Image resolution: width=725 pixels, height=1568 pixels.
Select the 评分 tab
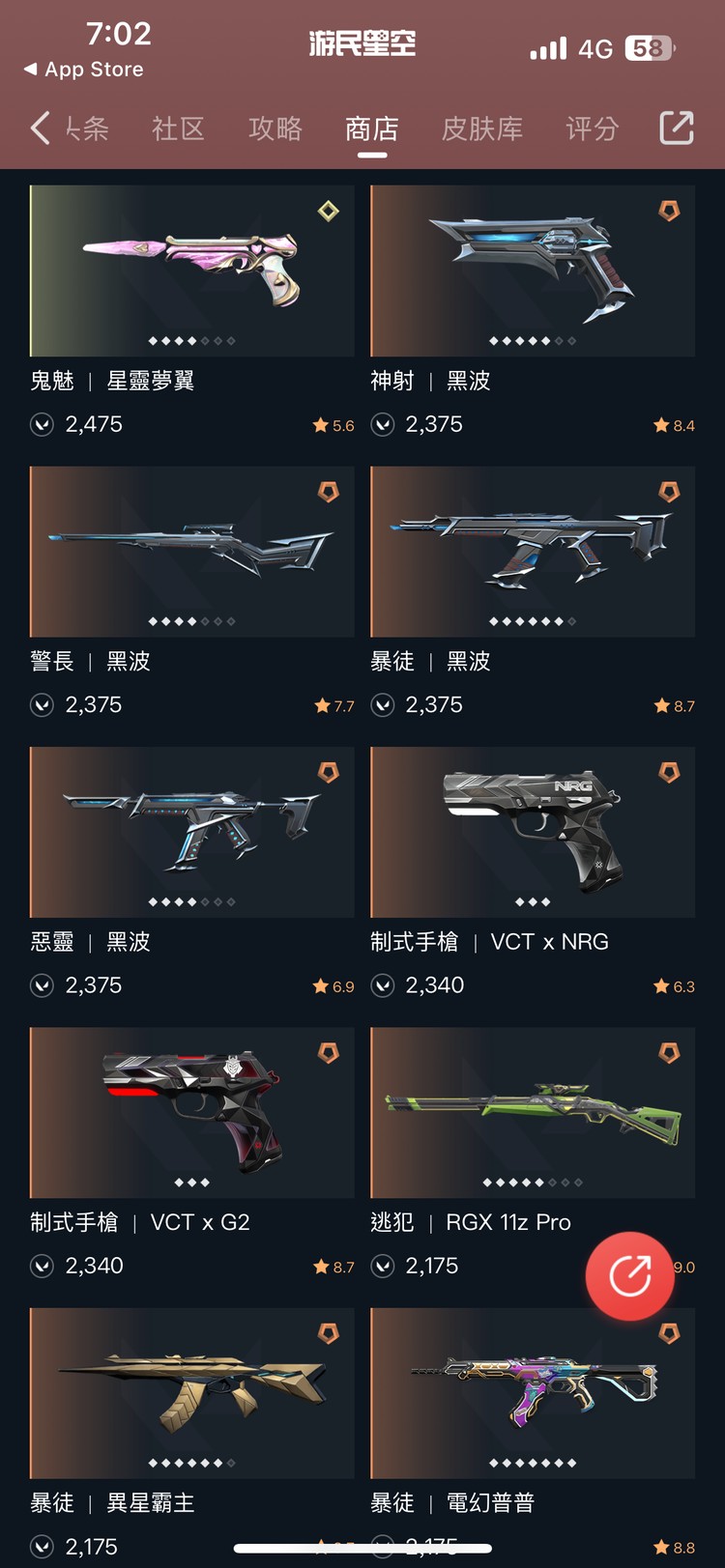click(592, 128)
